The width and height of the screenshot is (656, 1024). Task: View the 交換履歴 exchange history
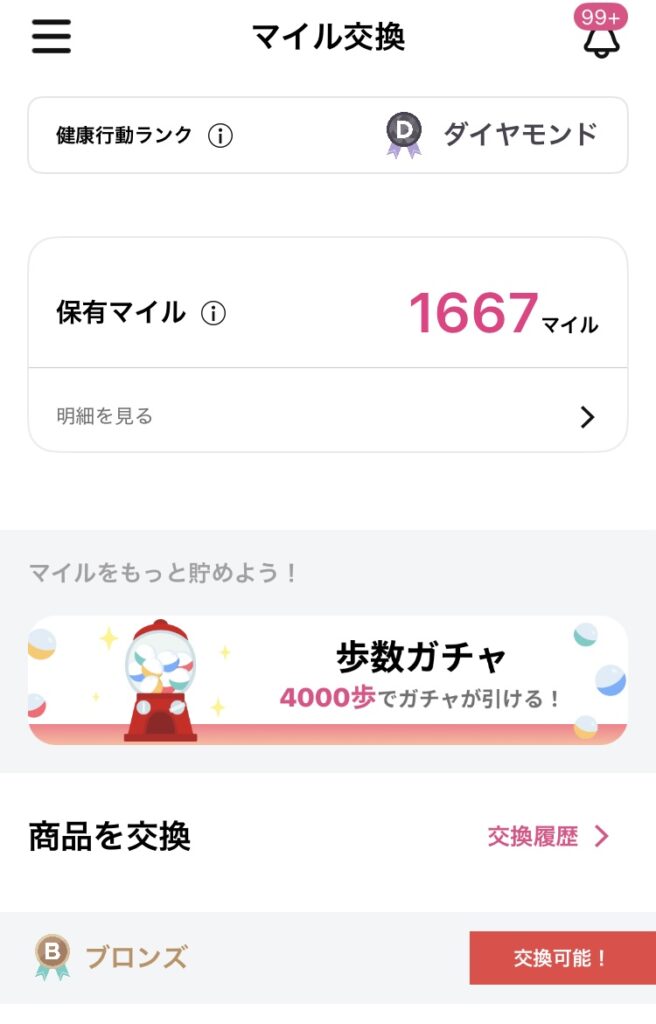pos(547,837)
